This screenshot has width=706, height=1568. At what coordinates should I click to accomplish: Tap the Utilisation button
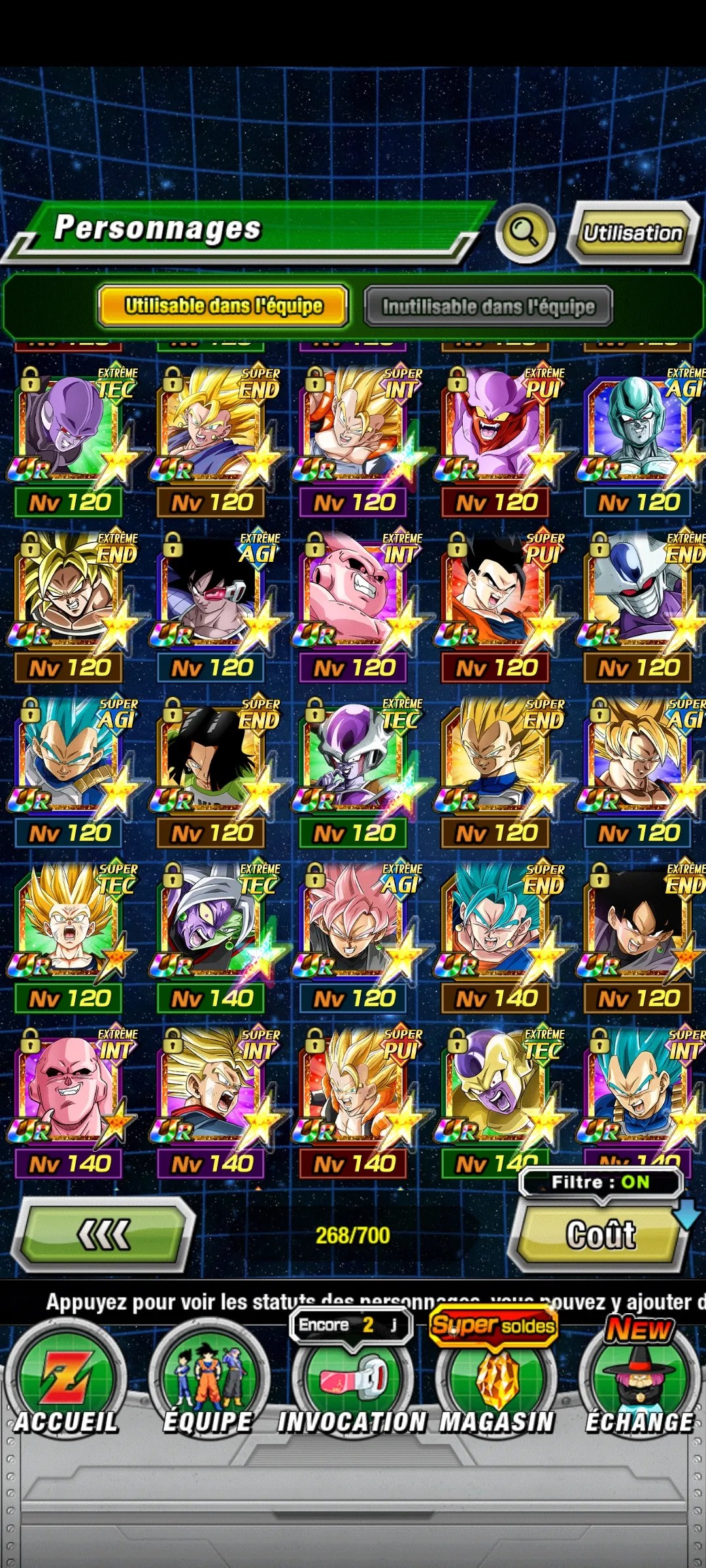(632, 233)
